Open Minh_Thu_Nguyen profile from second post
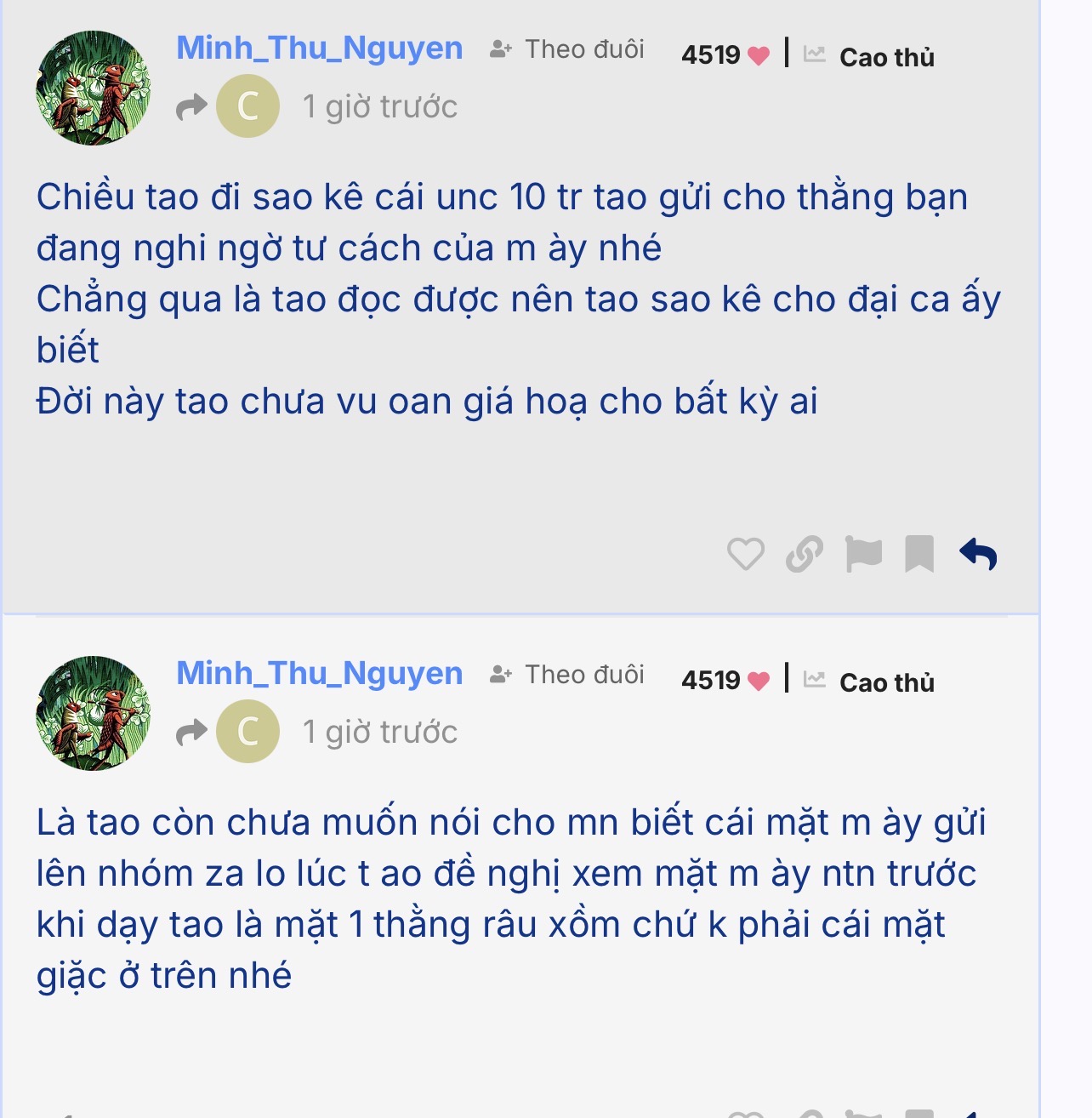The width and height of the screenshot is (1092, 1118). point(319,674)
